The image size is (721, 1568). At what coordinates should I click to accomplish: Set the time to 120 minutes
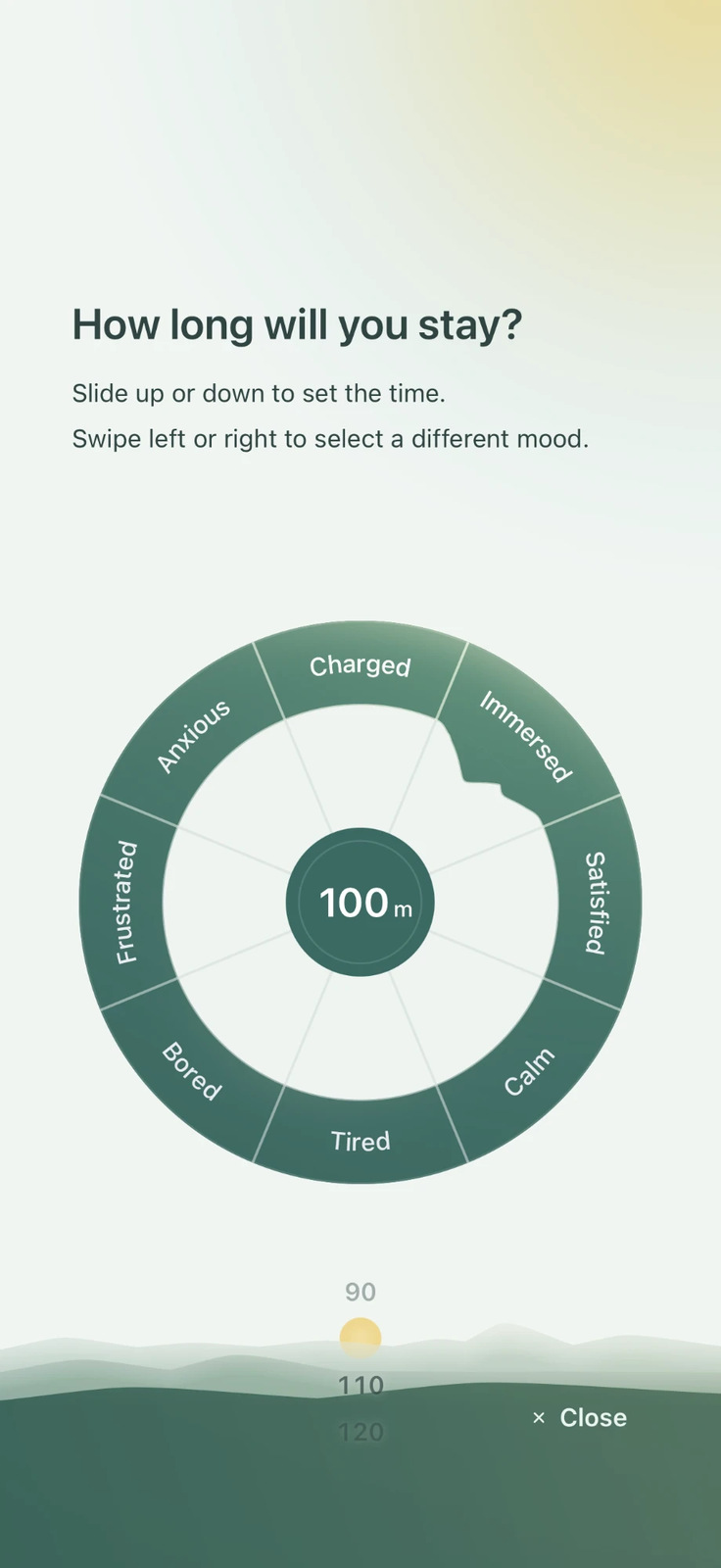click(x=360, y=1432)
